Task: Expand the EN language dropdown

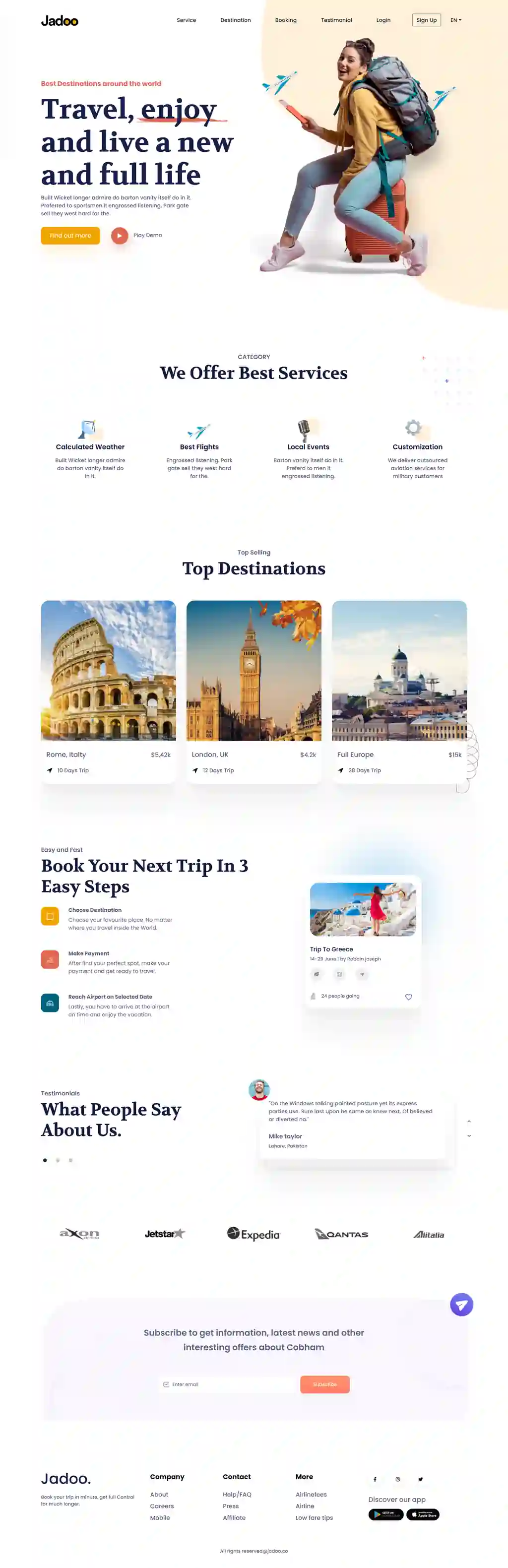Action: 455,20
